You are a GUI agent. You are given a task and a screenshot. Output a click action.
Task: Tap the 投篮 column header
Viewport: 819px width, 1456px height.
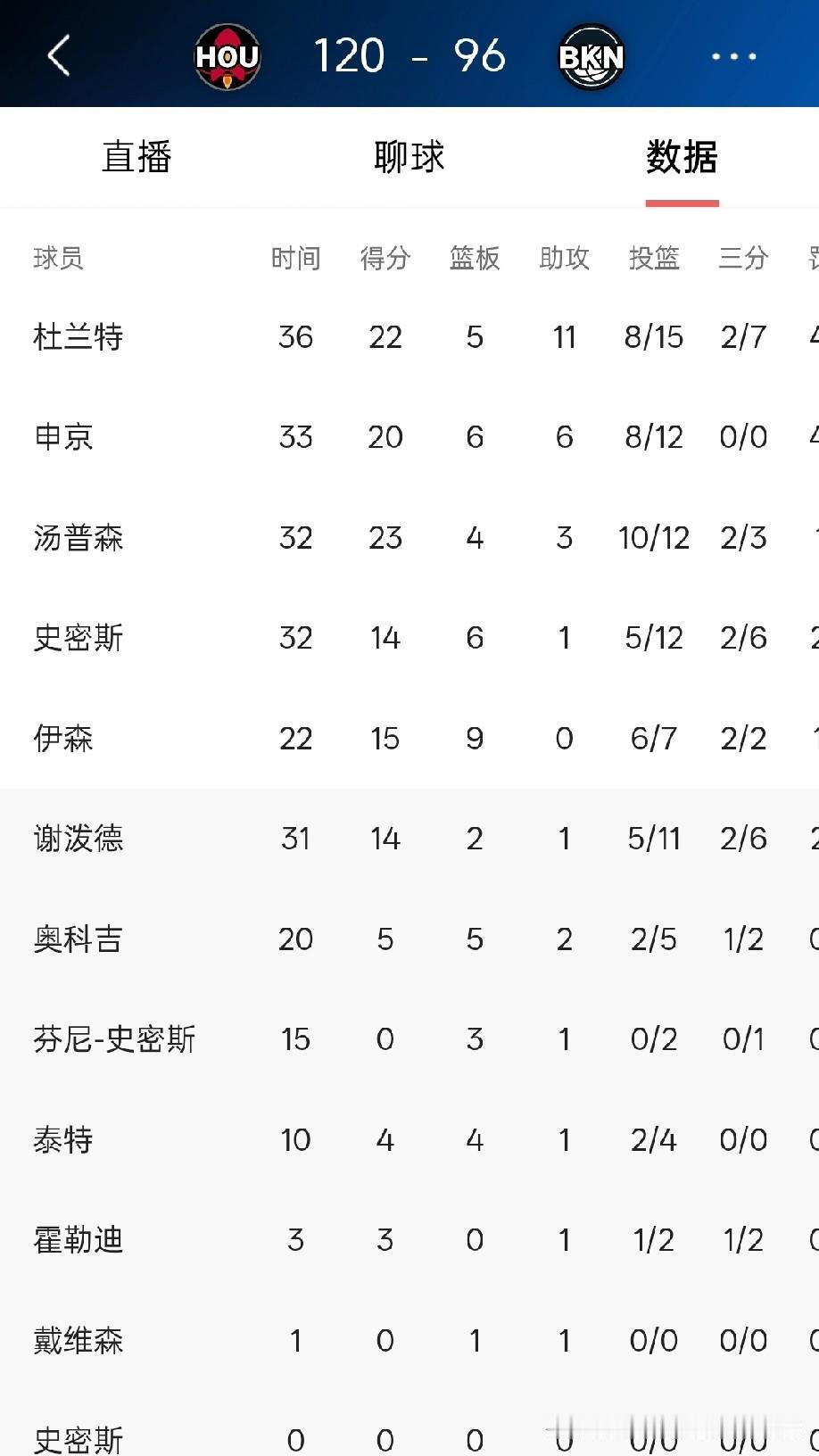click(x=654, y=259)
